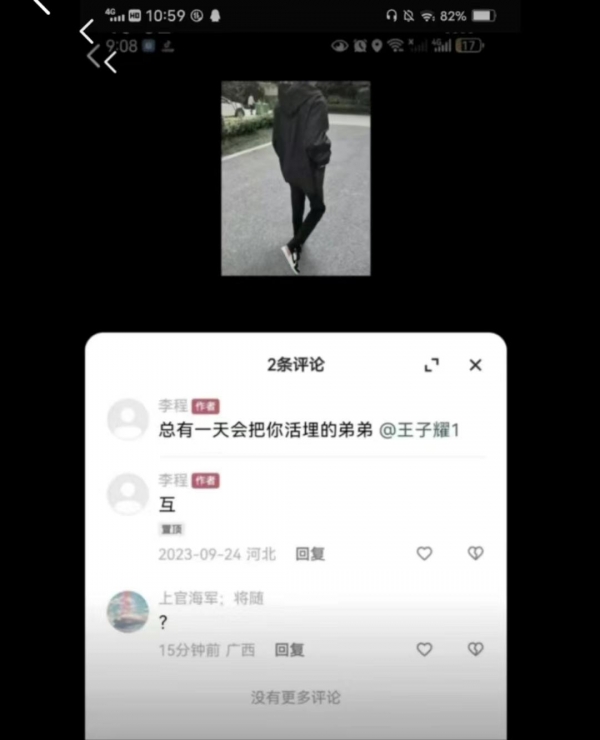The width and height of the screenshot is (600, 740).
Task: Like 李程's comment dated 2023-09-24
Action: [424, 553]
